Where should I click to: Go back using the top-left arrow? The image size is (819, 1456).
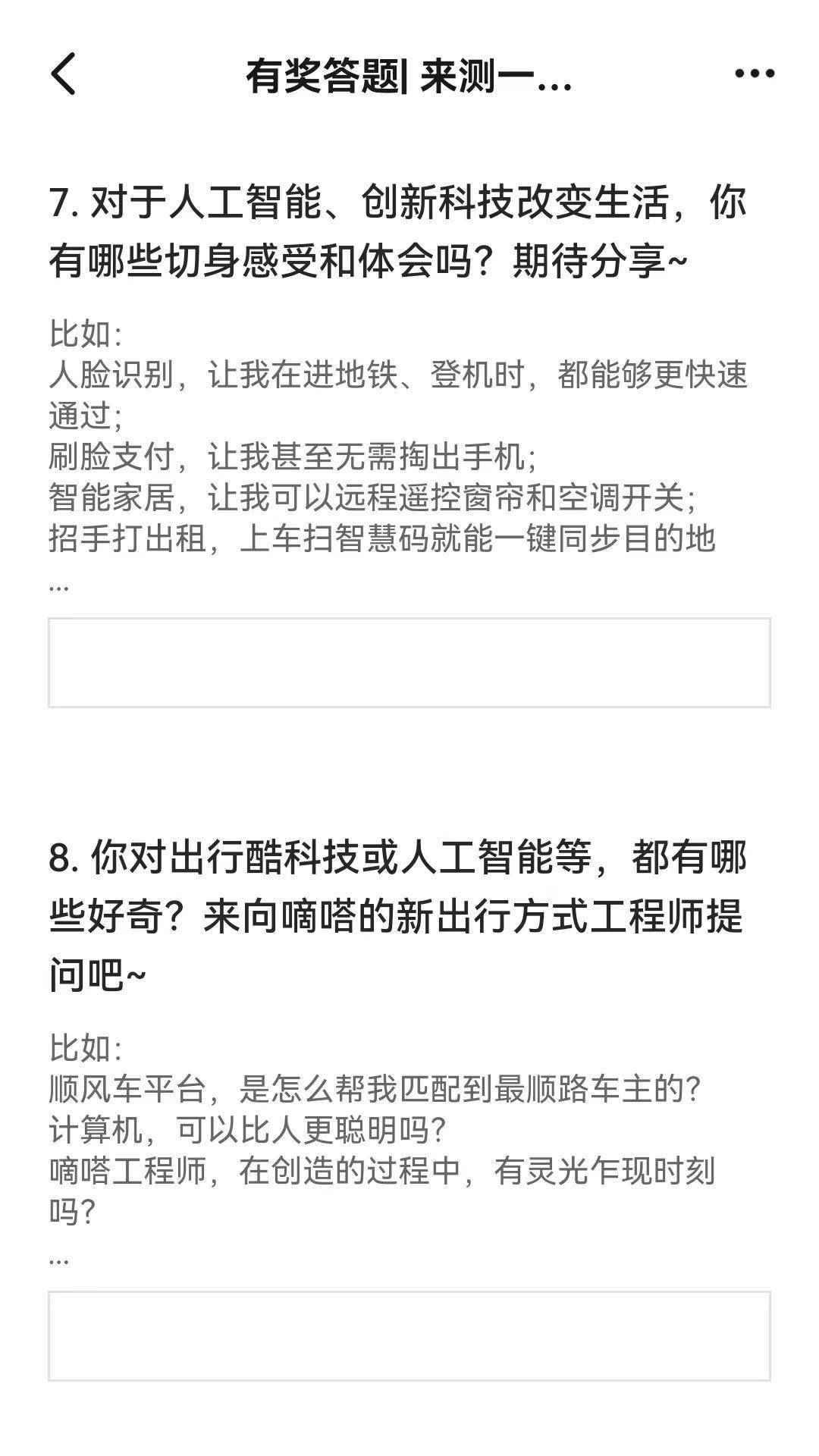[x=64, y=74]
